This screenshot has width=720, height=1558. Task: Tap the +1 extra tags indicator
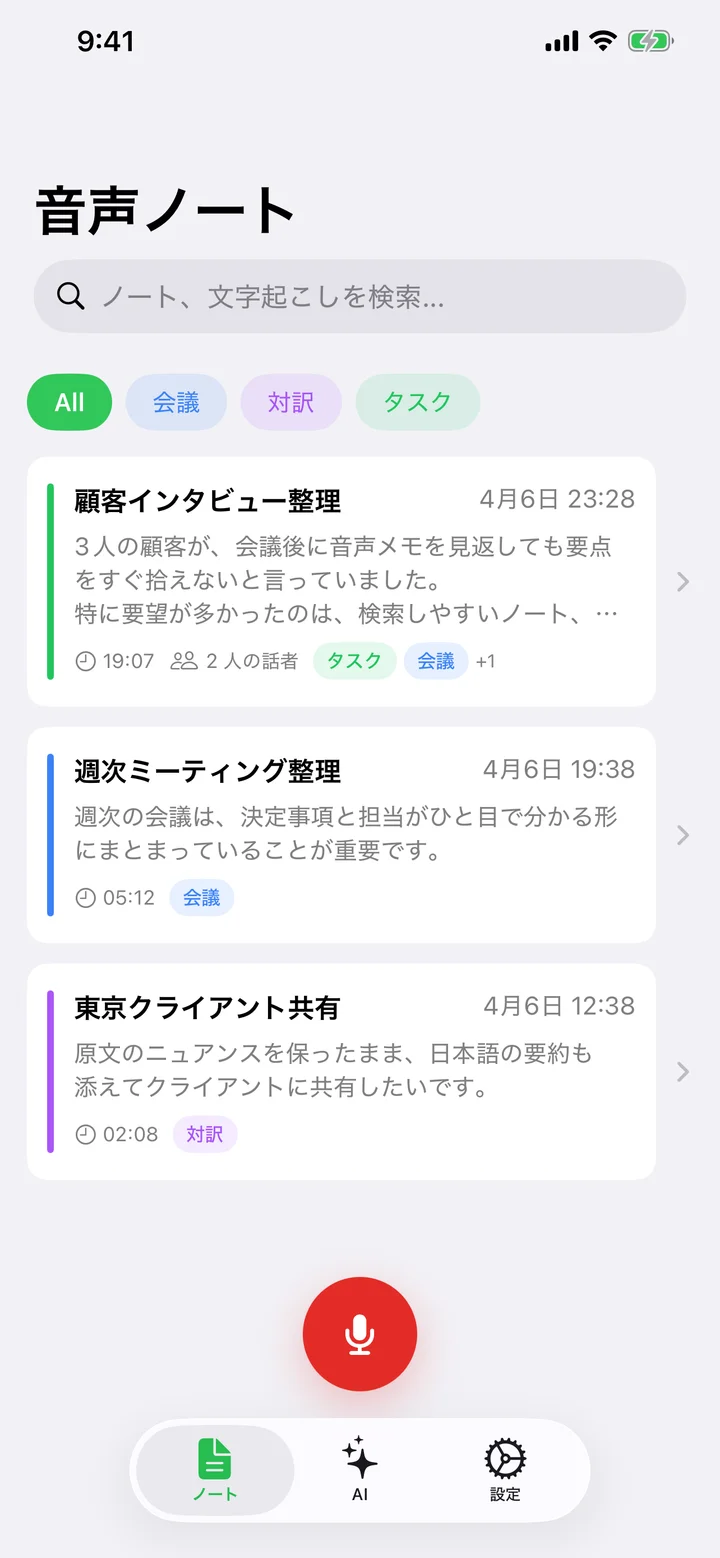point(486,661)
